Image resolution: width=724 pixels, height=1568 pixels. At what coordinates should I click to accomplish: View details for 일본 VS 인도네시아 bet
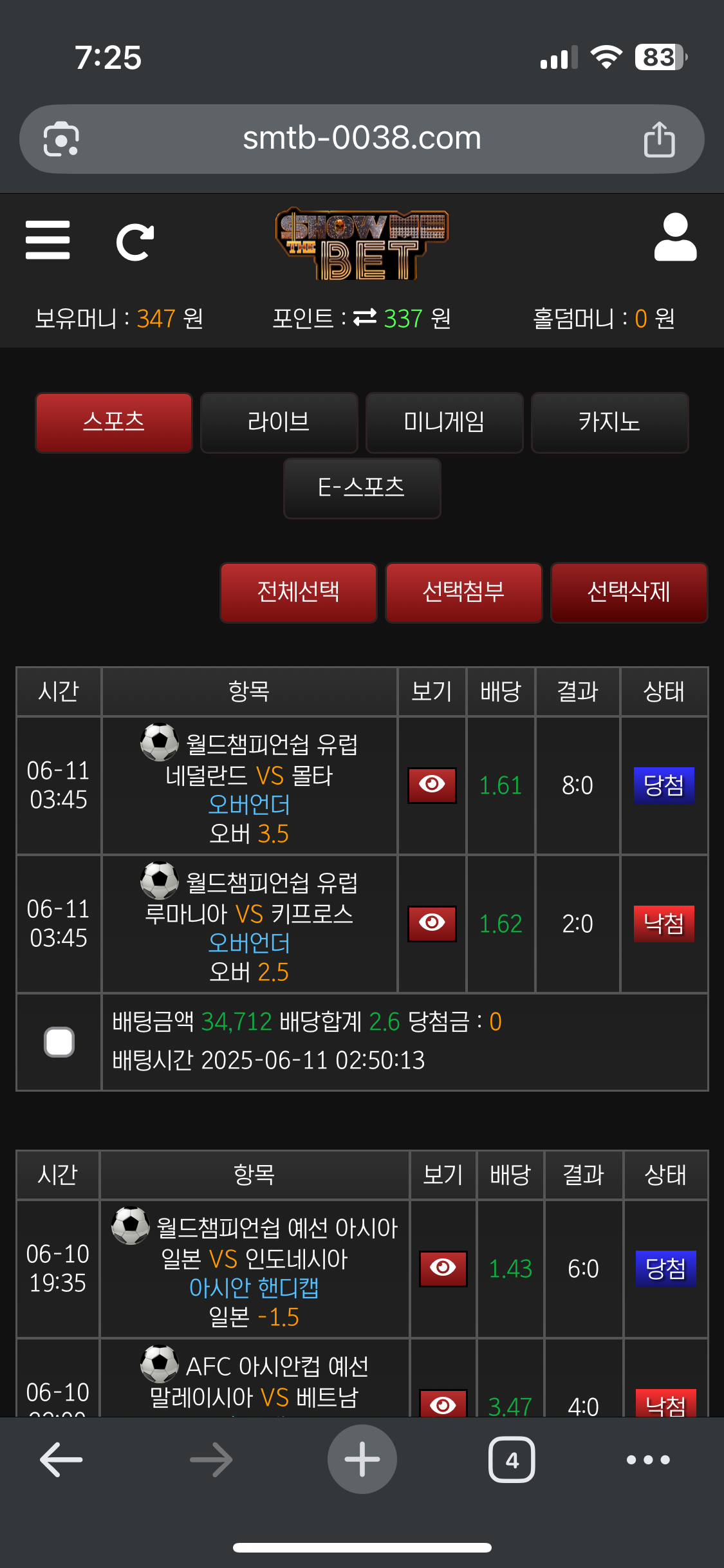pos(443,1268)
